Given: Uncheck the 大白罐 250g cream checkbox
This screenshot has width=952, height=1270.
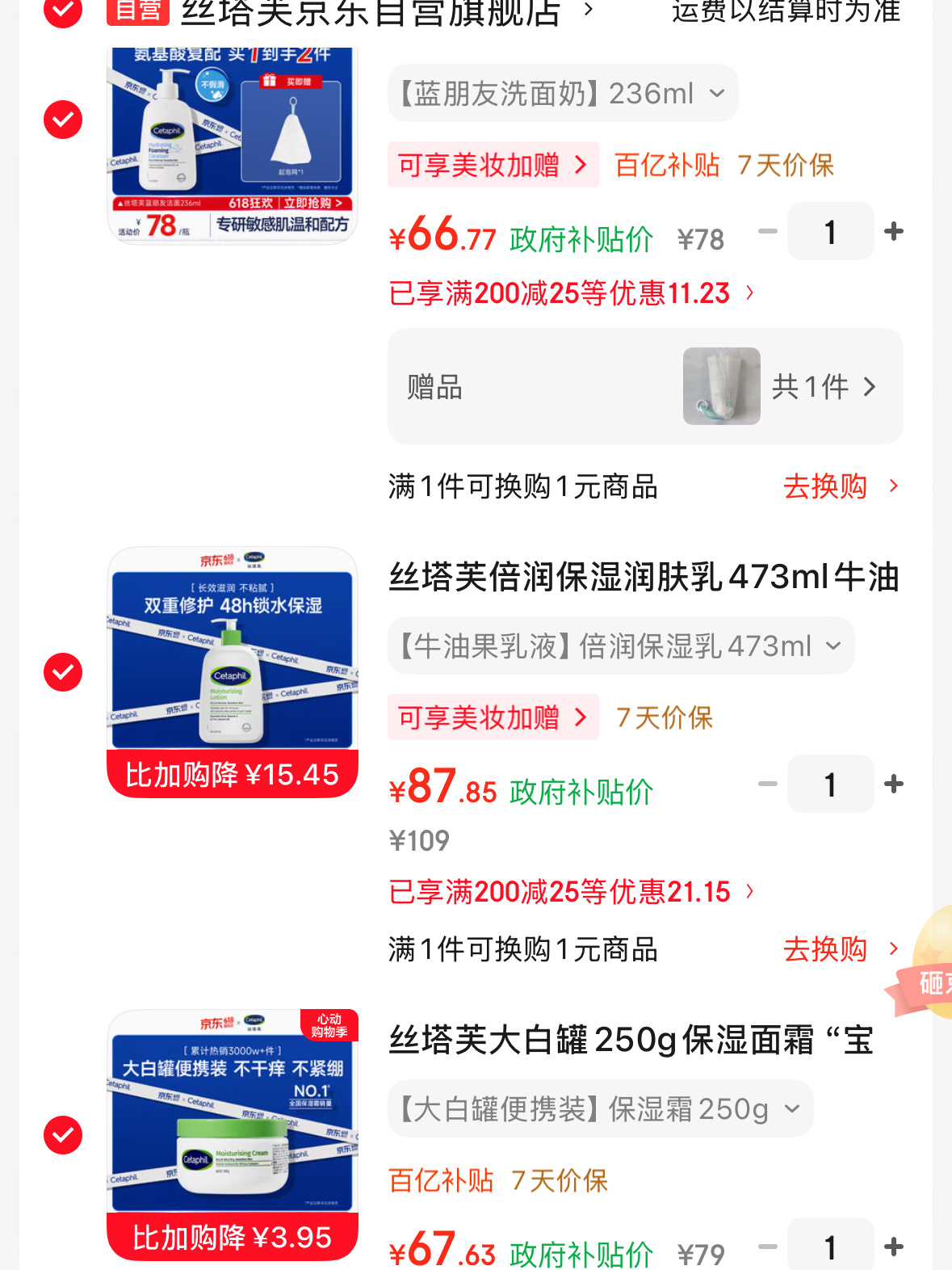Looking at the screenshot, I should [x=63, y=1135].
